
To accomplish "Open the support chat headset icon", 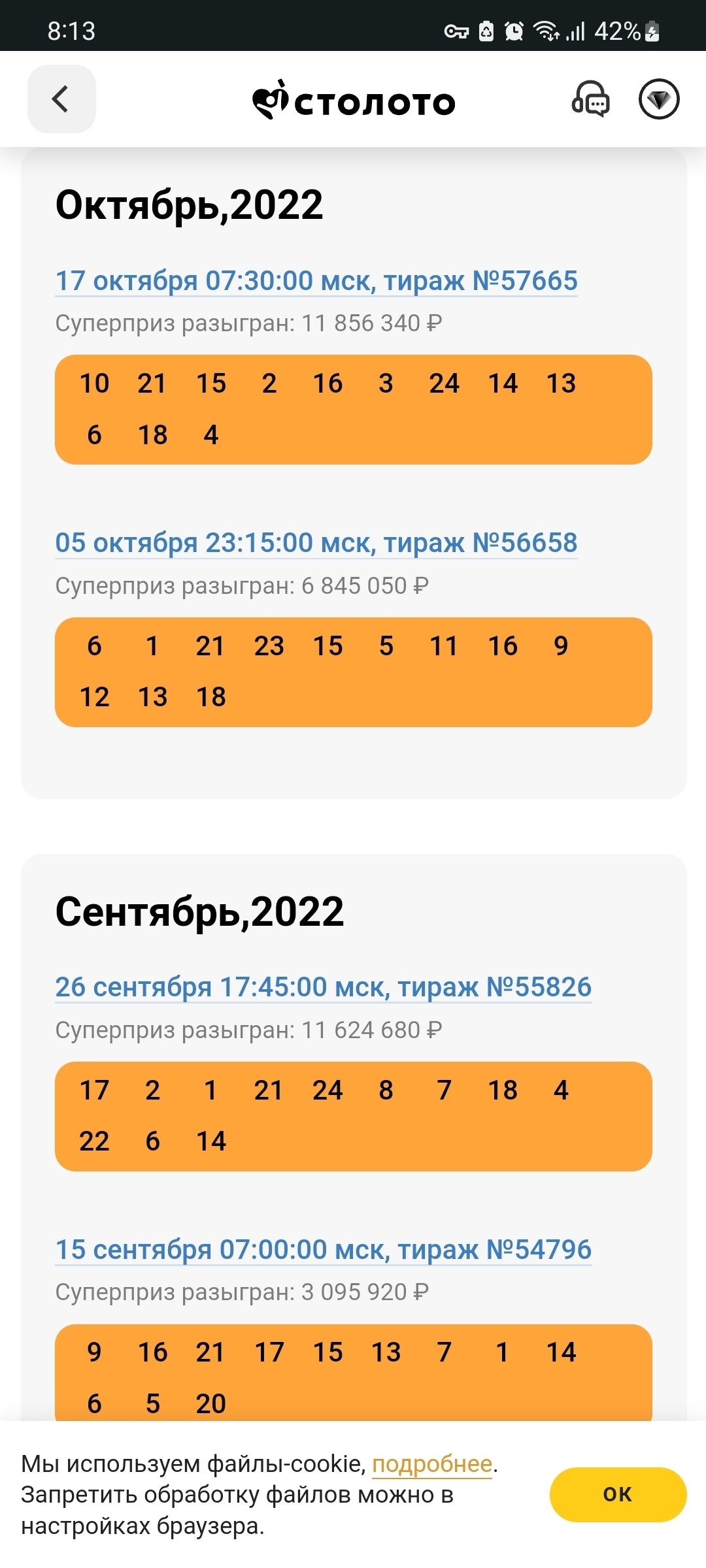I will click(591, 99).
